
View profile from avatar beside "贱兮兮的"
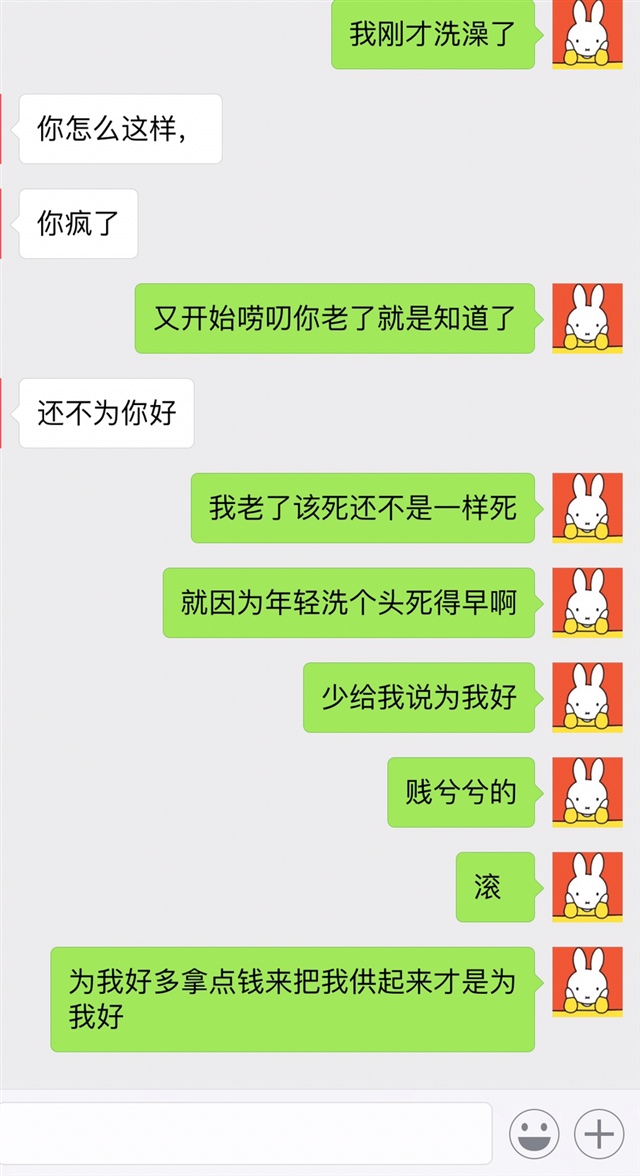pos(587,792)
